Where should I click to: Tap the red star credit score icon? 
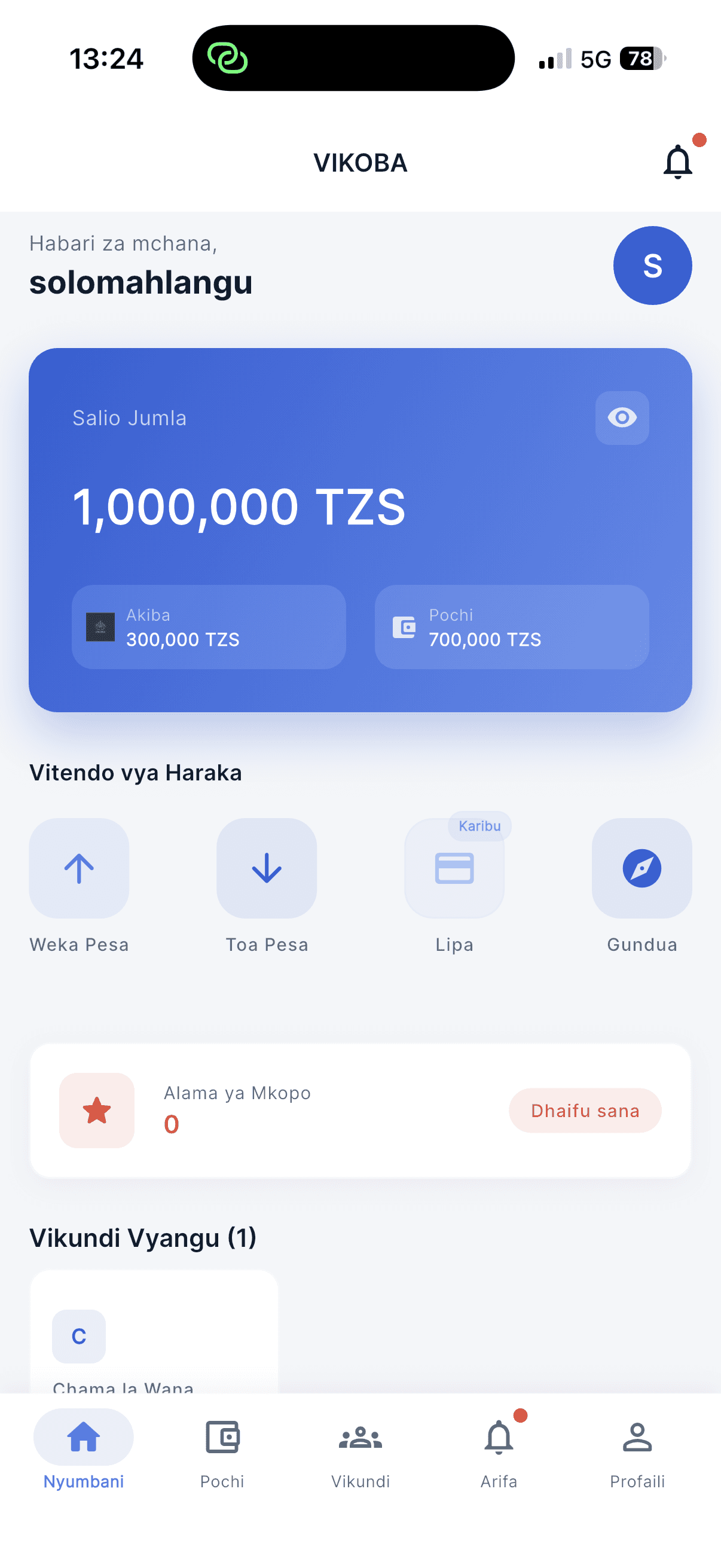[x=97, y=1111]
